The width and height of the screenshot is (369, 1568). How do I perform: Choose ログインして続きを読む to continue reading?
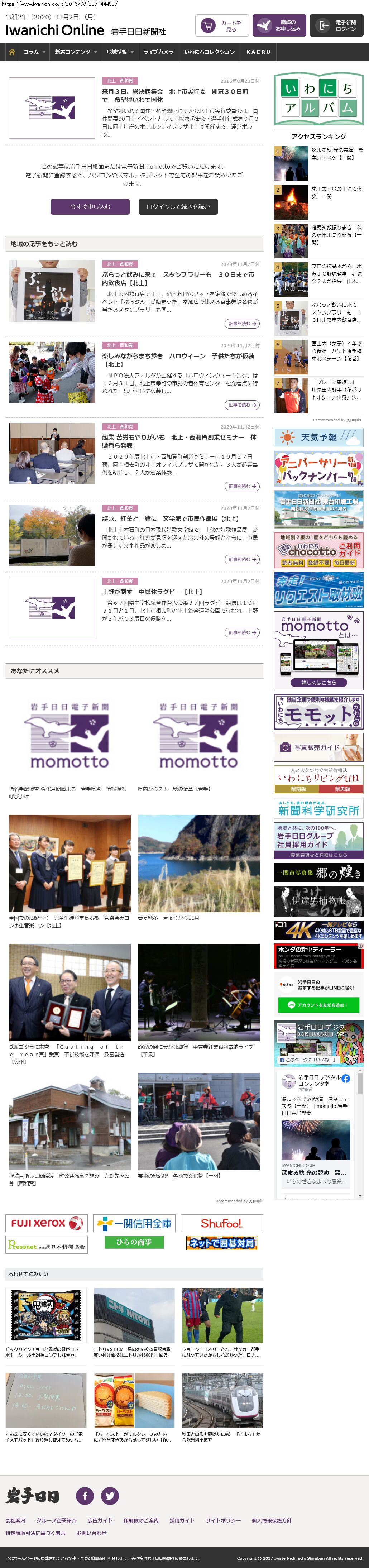click(x=178, y=207)
